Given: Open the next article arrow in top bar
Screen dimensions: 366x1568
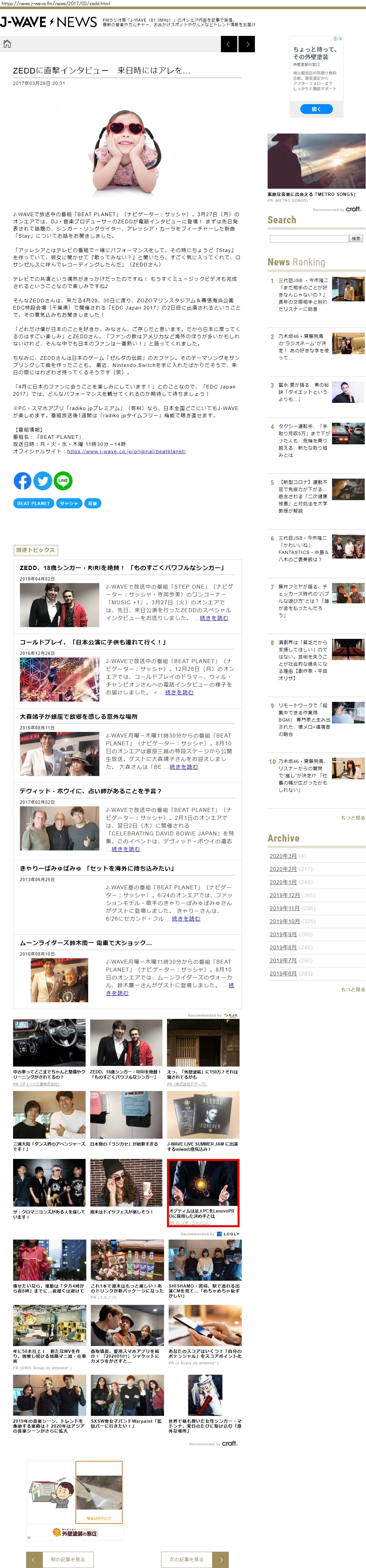Looking at the screenshot, I should [x=247, y=44].
